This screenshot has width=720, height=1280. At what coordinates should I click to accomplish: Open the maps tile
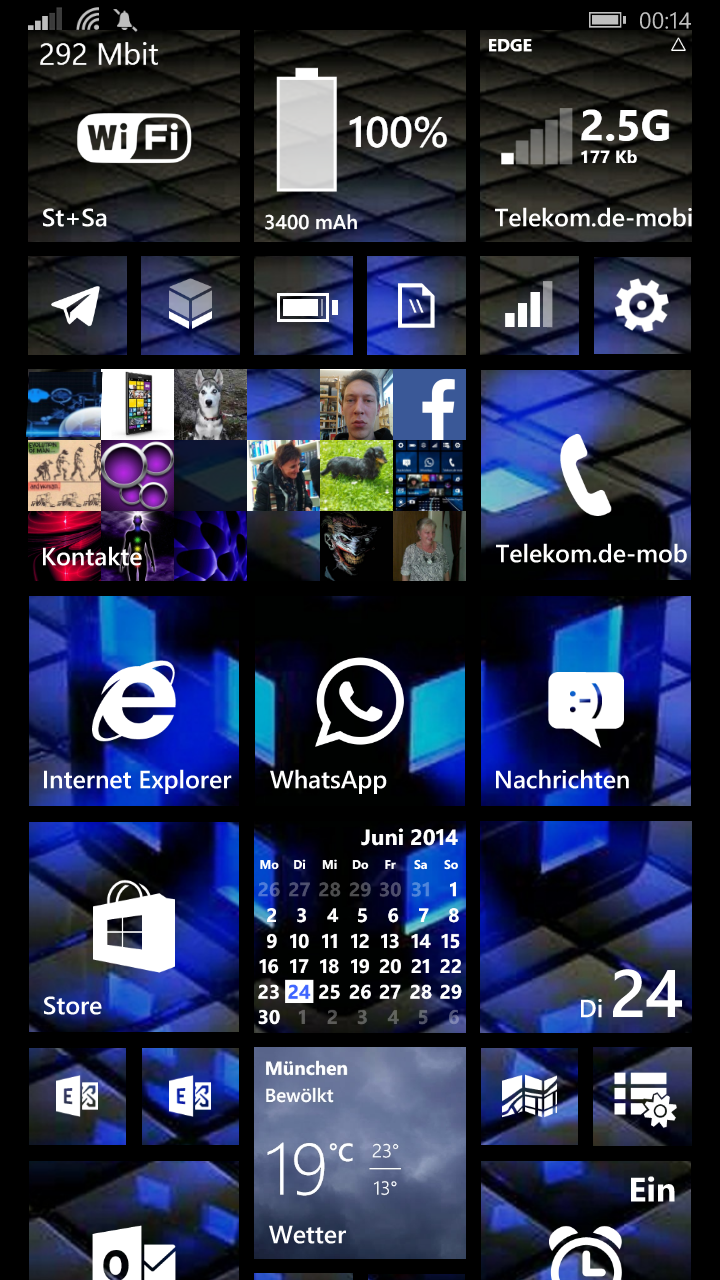pos(529,1096)
